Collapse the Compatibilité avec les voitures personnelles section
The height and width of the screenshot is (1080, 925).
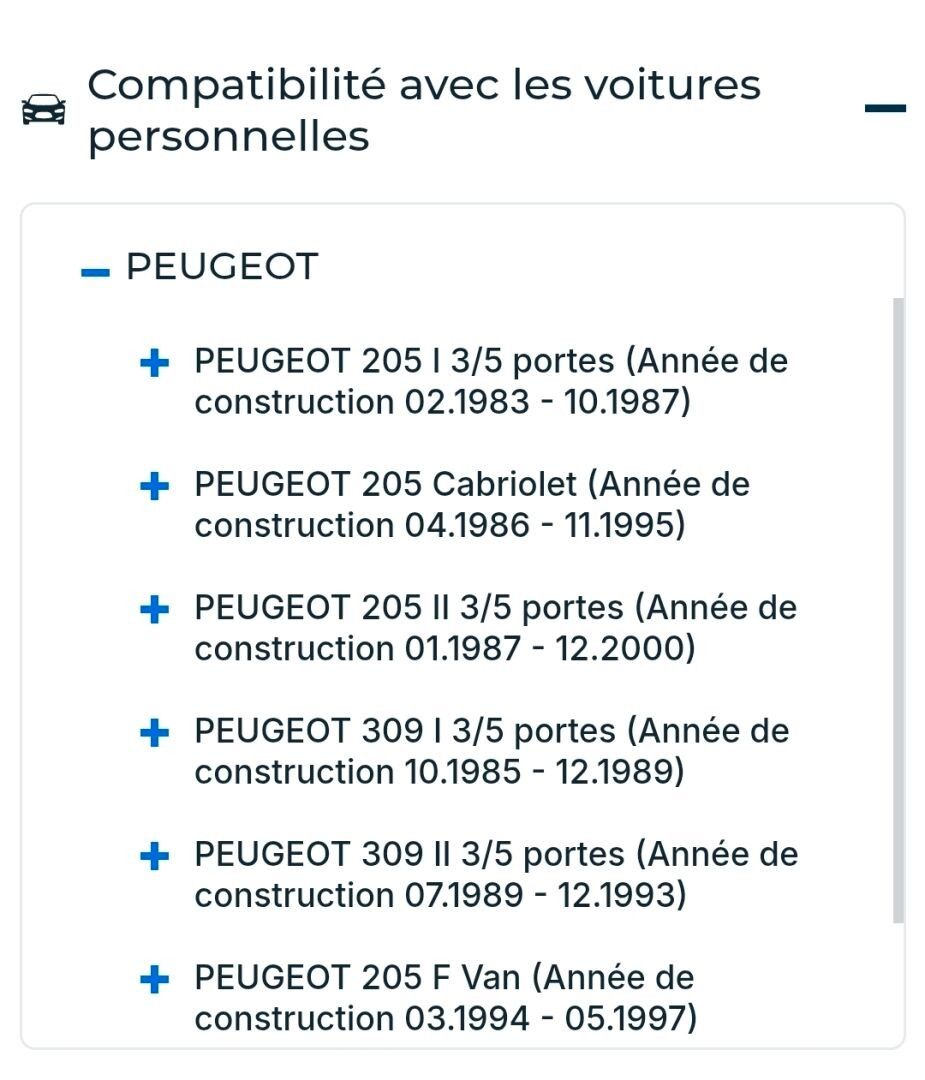click(885, 108)
